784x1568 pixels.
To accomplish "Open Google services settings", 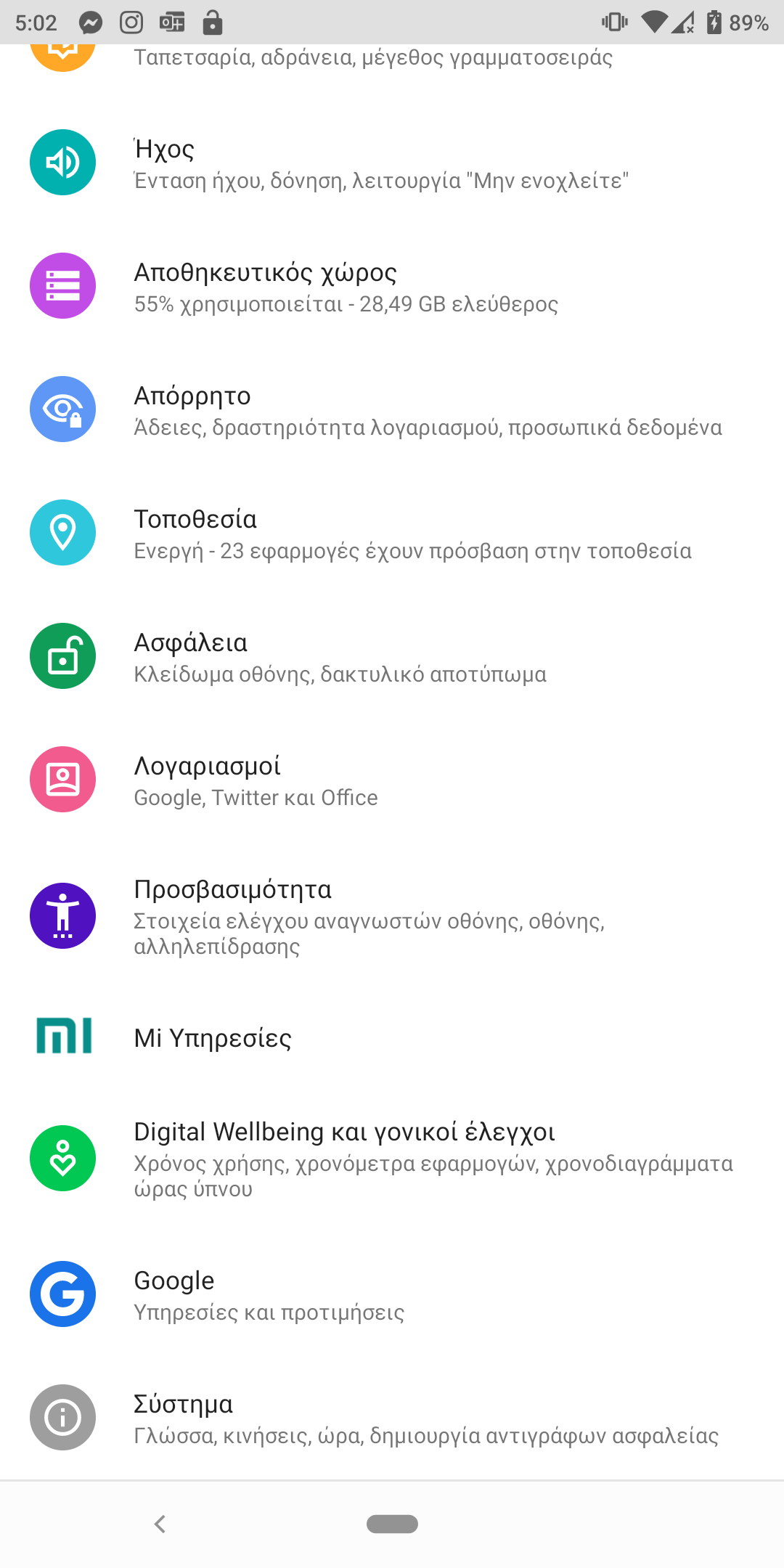I will [x=392, y=1294].
